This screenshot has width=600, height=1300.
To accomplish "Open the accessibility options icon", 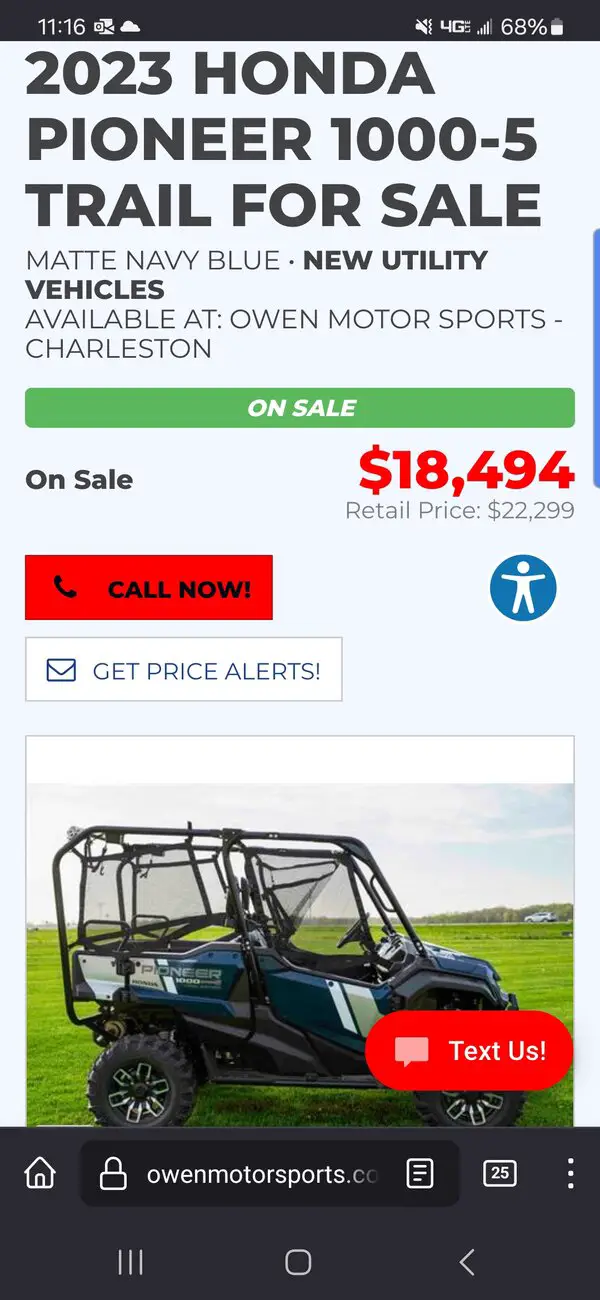I will 523,588.
